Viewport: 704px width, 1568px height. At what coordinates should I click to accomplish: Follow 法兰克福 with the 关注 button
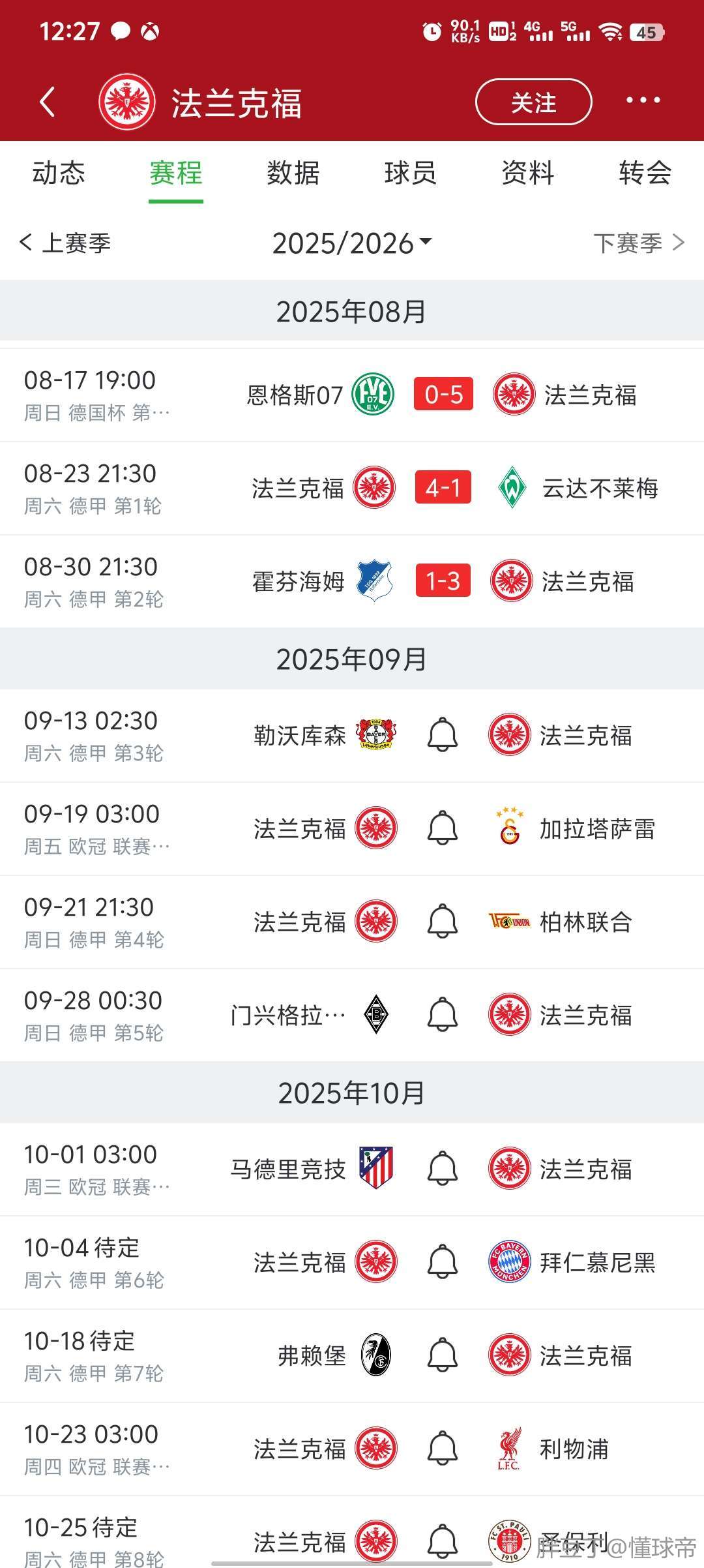(533, 102)
